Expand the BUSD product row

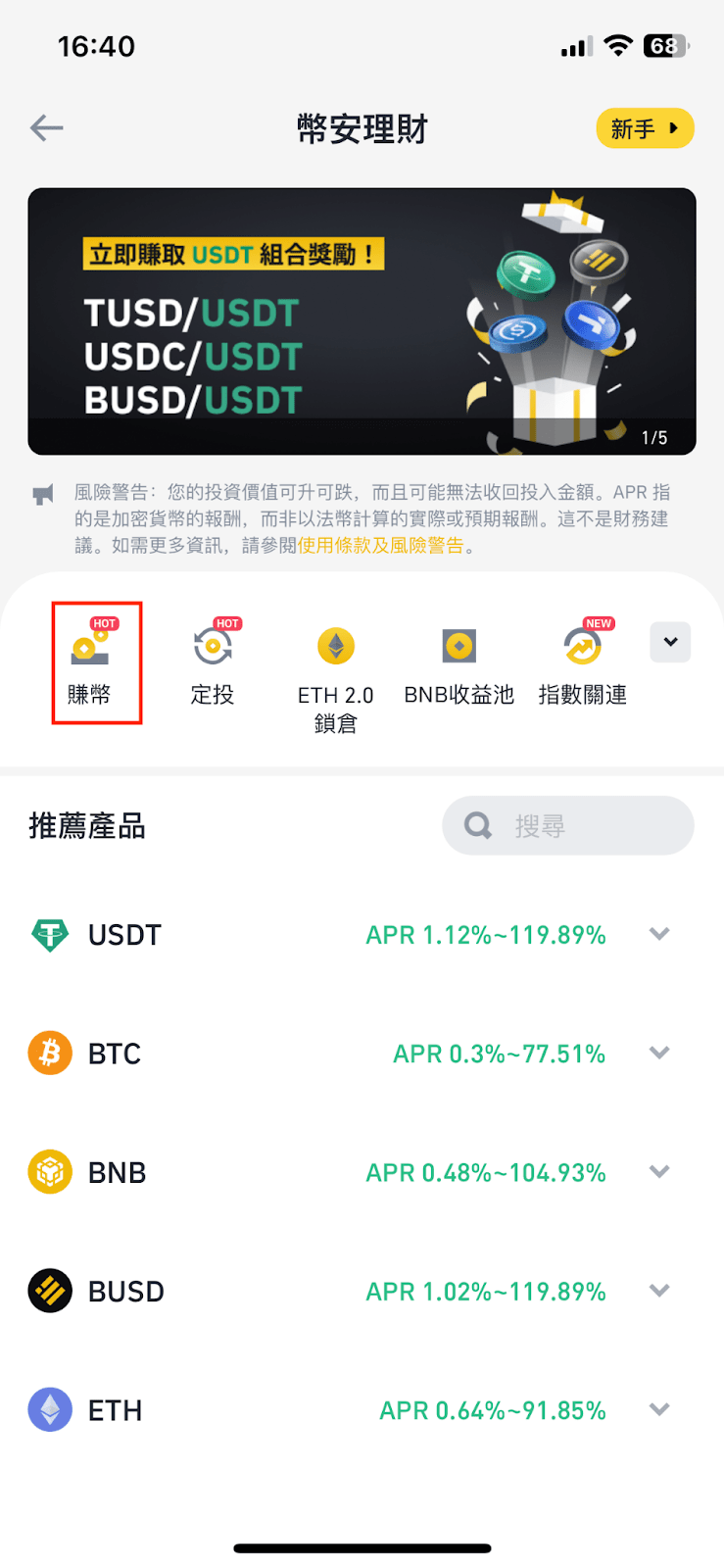[x=659, y=1291]
